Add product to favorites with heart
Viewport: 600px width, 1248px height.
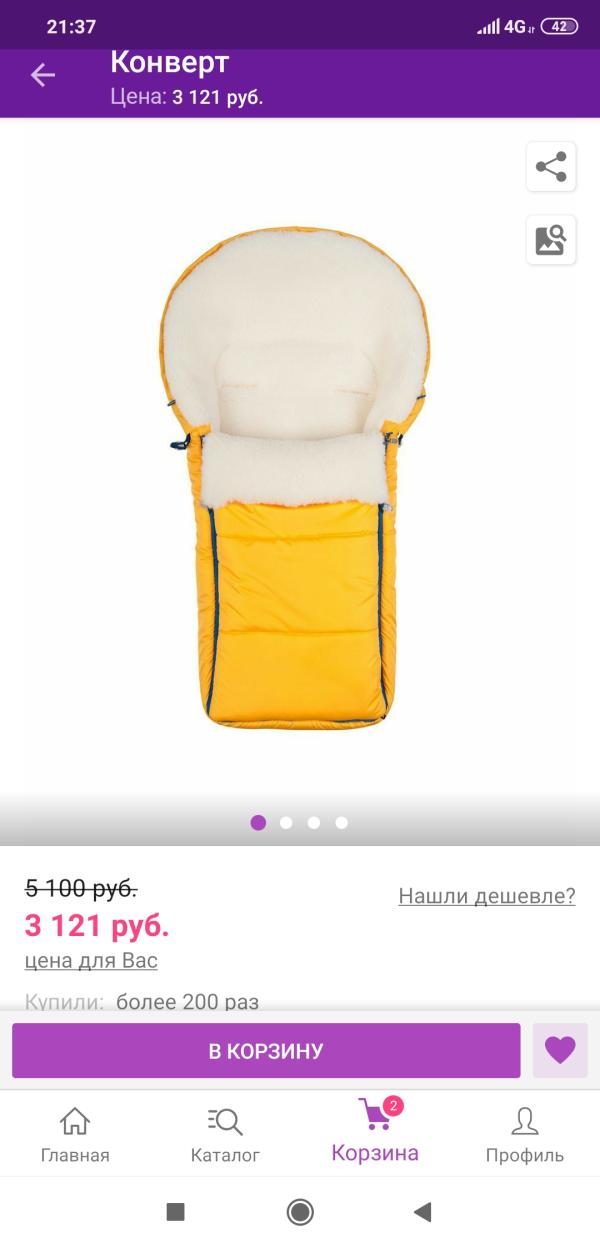[560, 1051]
